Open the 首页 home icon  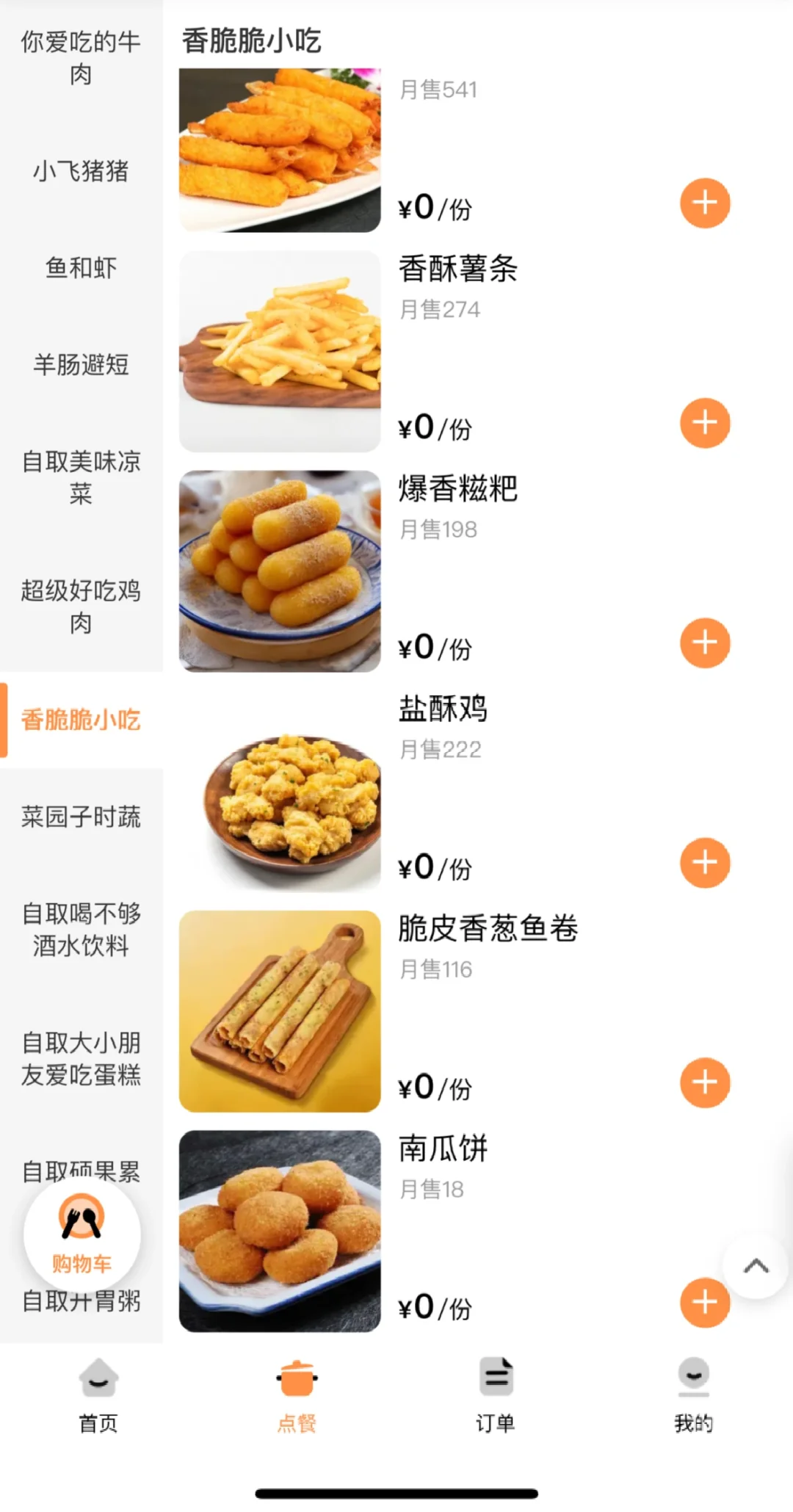pos(99,1394)
